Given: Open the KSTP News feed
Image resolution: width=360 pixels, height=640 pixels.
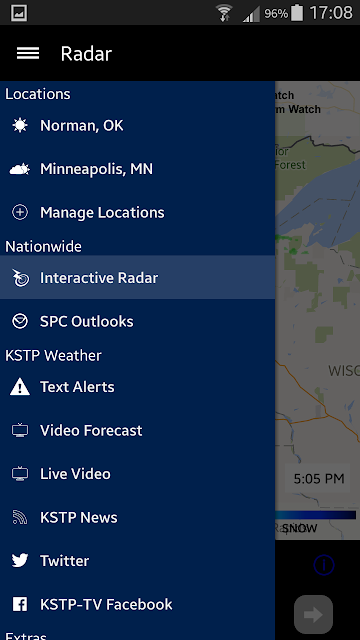Looking at the screenshot, I should [137, 518].
